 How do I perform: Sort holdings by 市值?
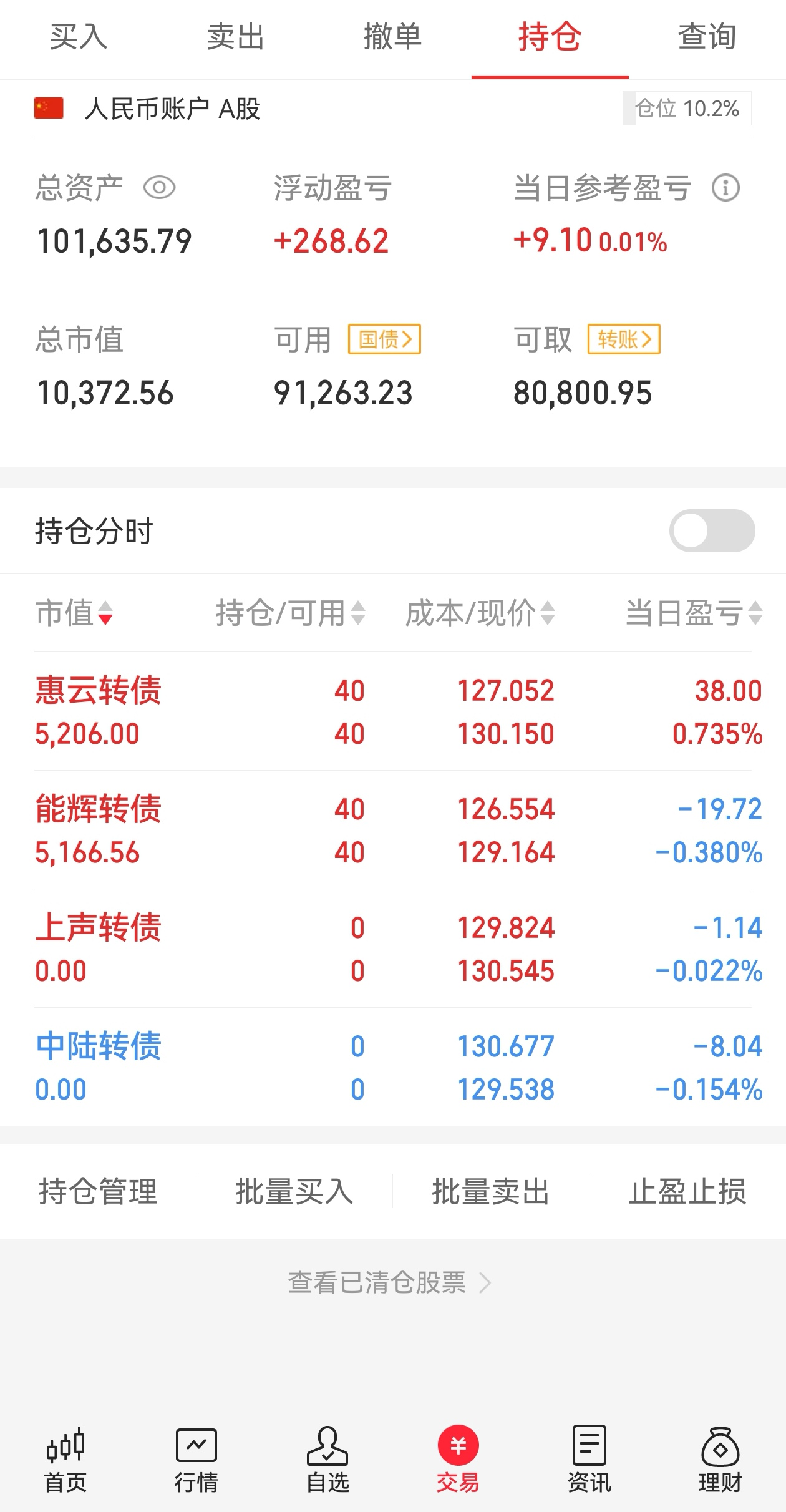pos(75,613)
